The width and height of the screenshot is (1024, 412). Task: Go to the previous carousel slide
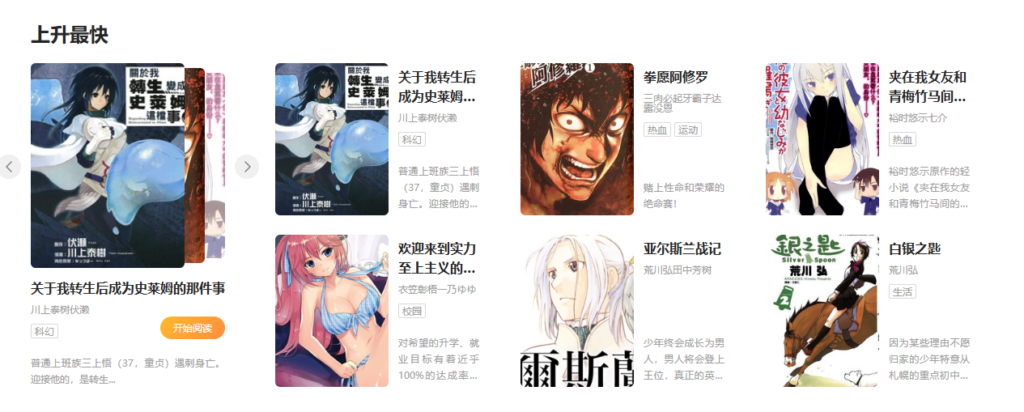point(10,167)
